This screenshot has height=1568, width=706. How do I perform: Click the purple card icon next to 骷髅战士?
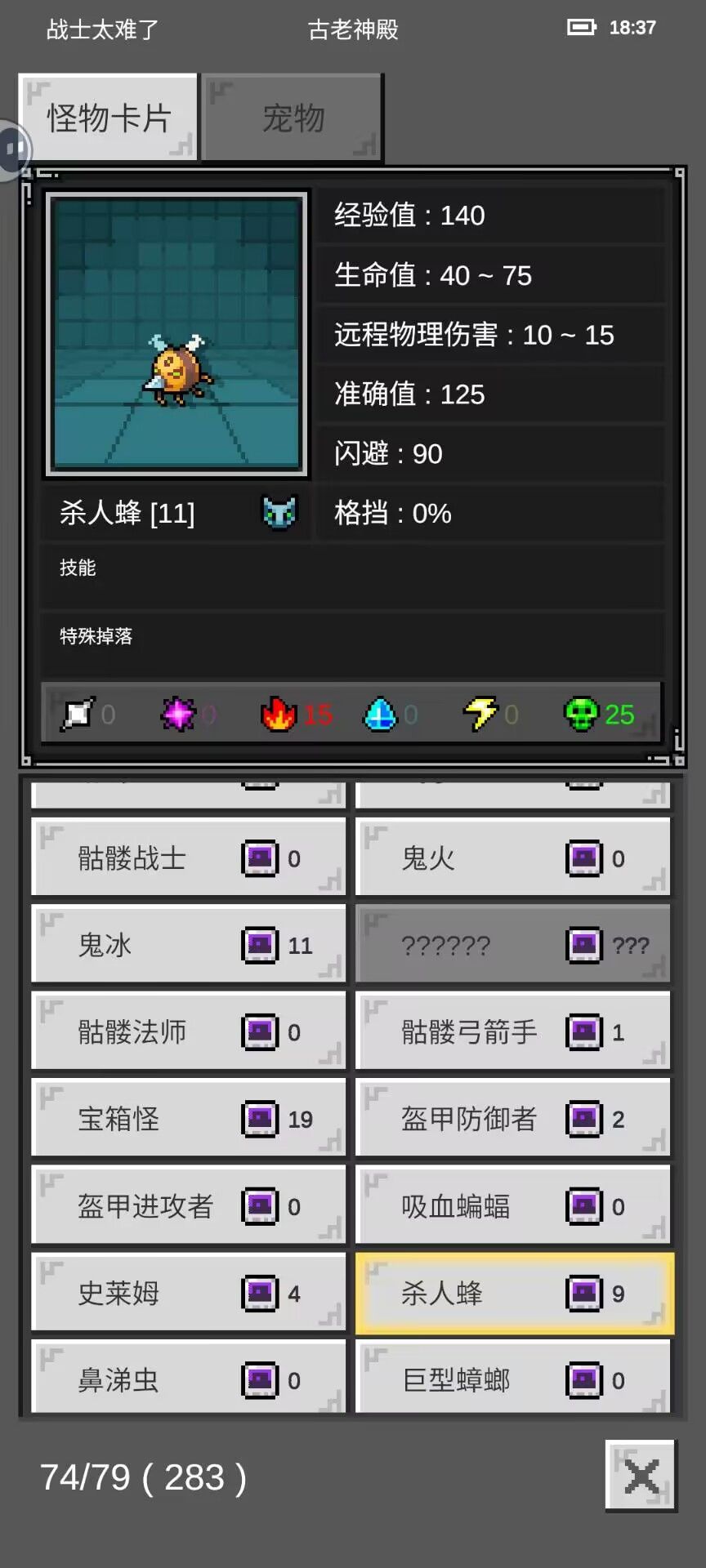tap(259, 857)
